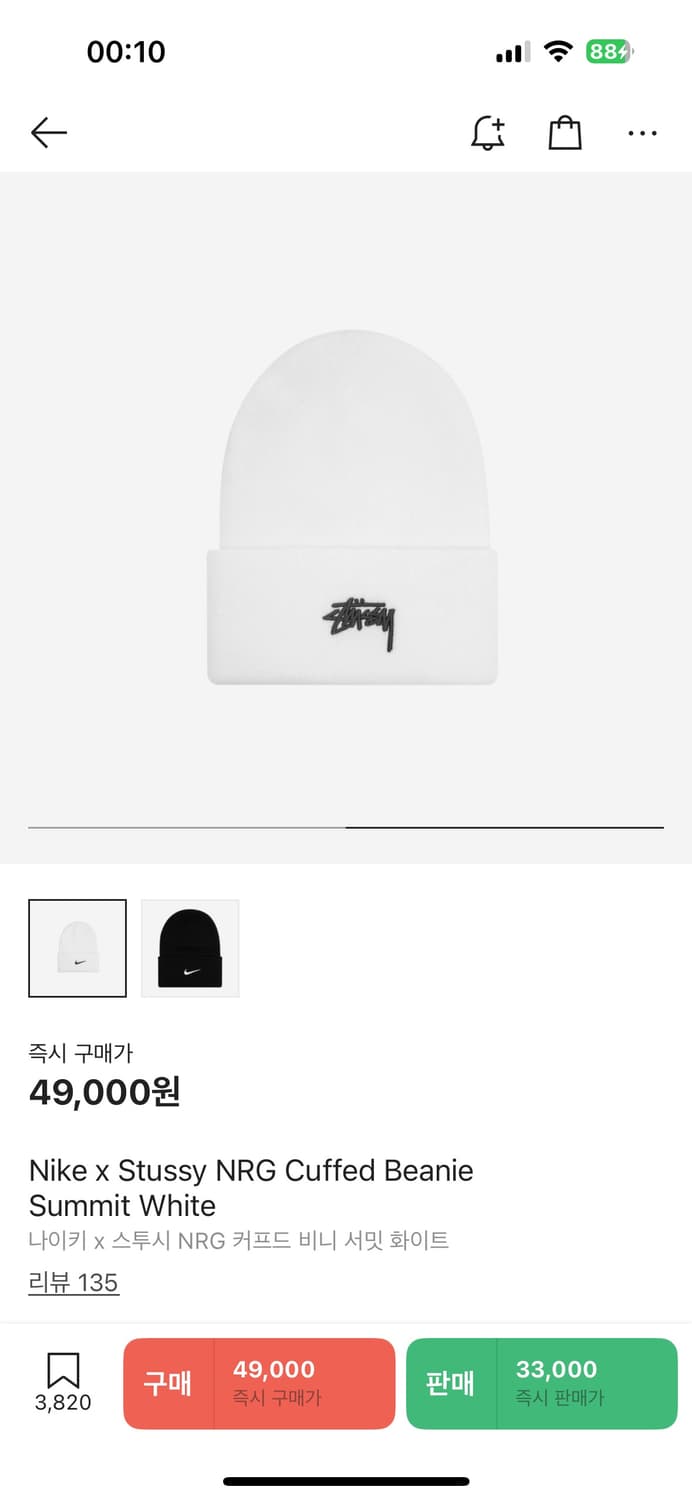Open the three-dot overflow menu
Screen dimensions: 692x1500
pos(642,133)
